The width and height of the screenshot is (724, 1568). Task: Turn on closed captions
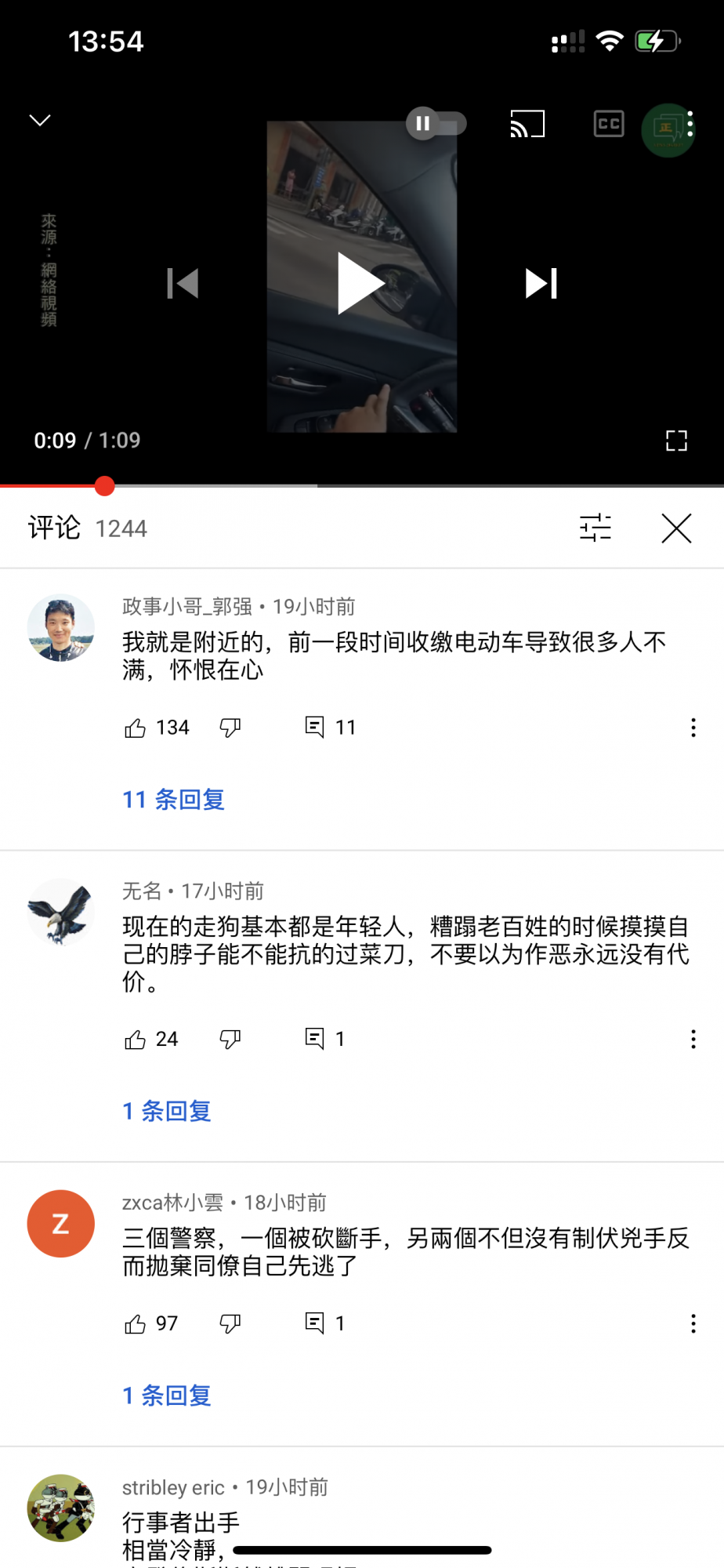(x=609, y=124)
